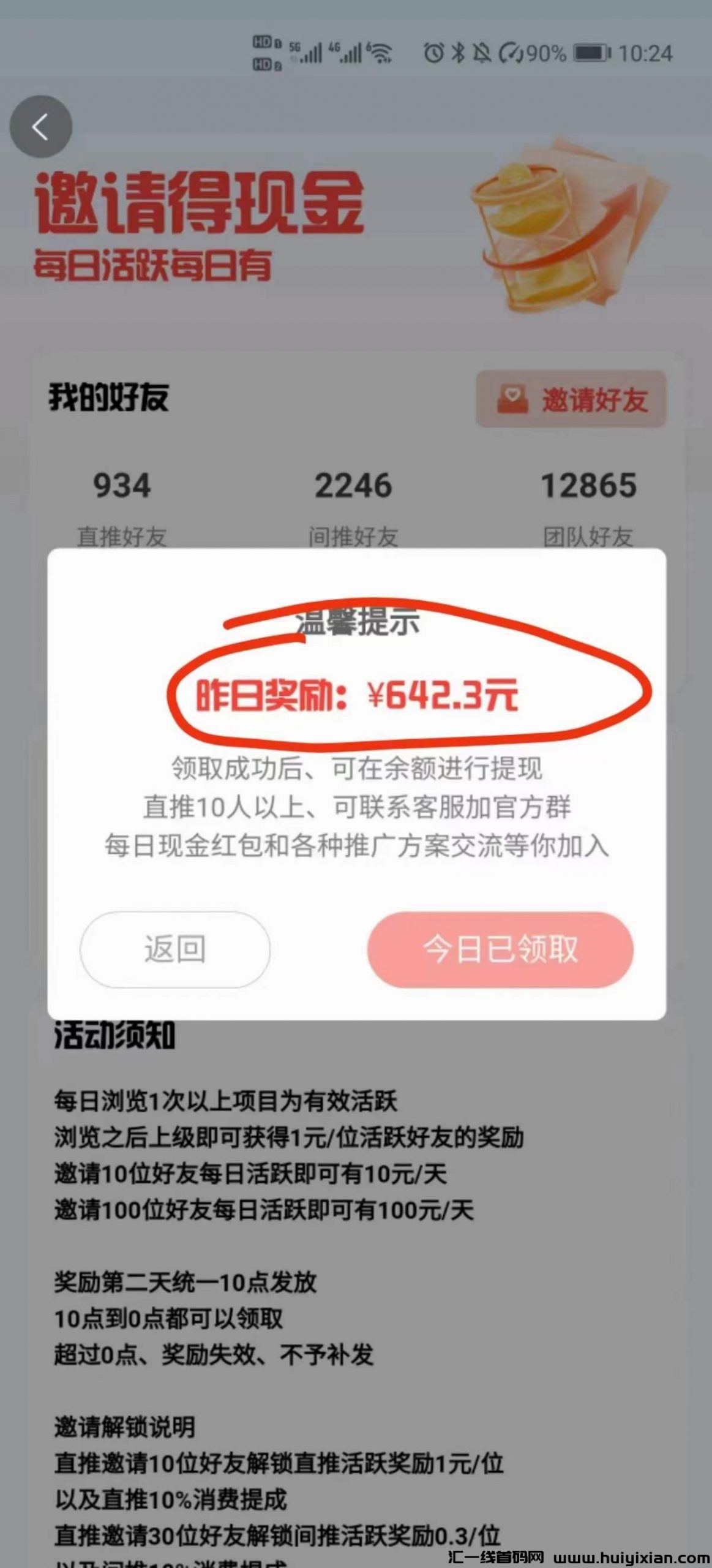Image resolution: width=712 pixels, height=1568 pixels.
Task: Dismiss the dialog with 返回
Action: [175, 949]
